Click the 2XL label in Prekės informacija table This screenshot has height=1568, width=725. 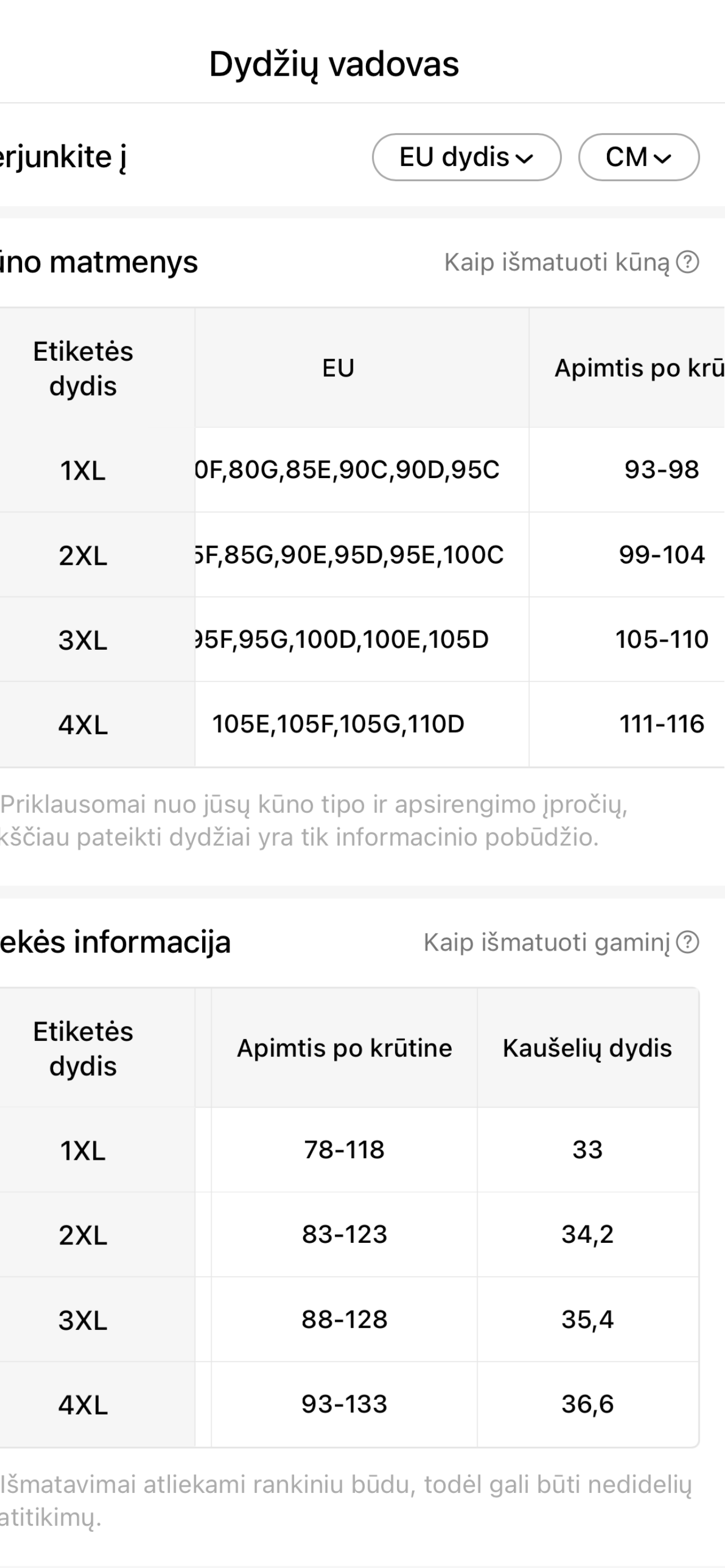[x=82, y=1234]
